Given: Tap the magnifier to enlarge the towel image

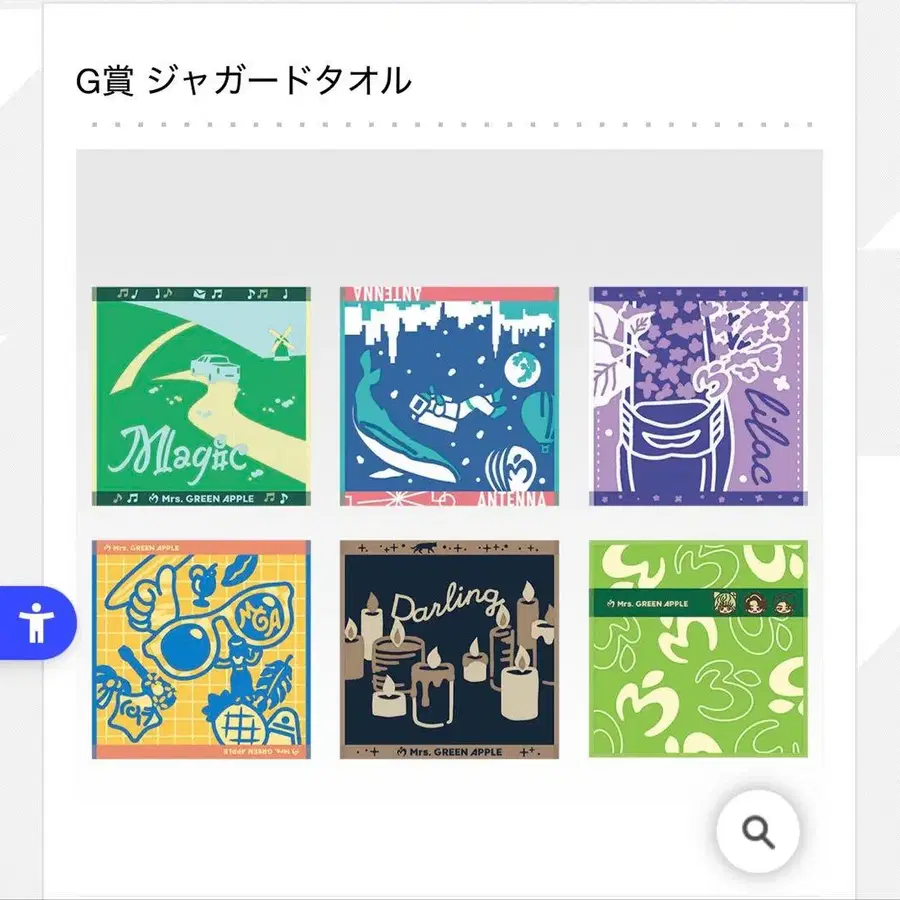Looking at the screenshot, I should tap(758, 831).
